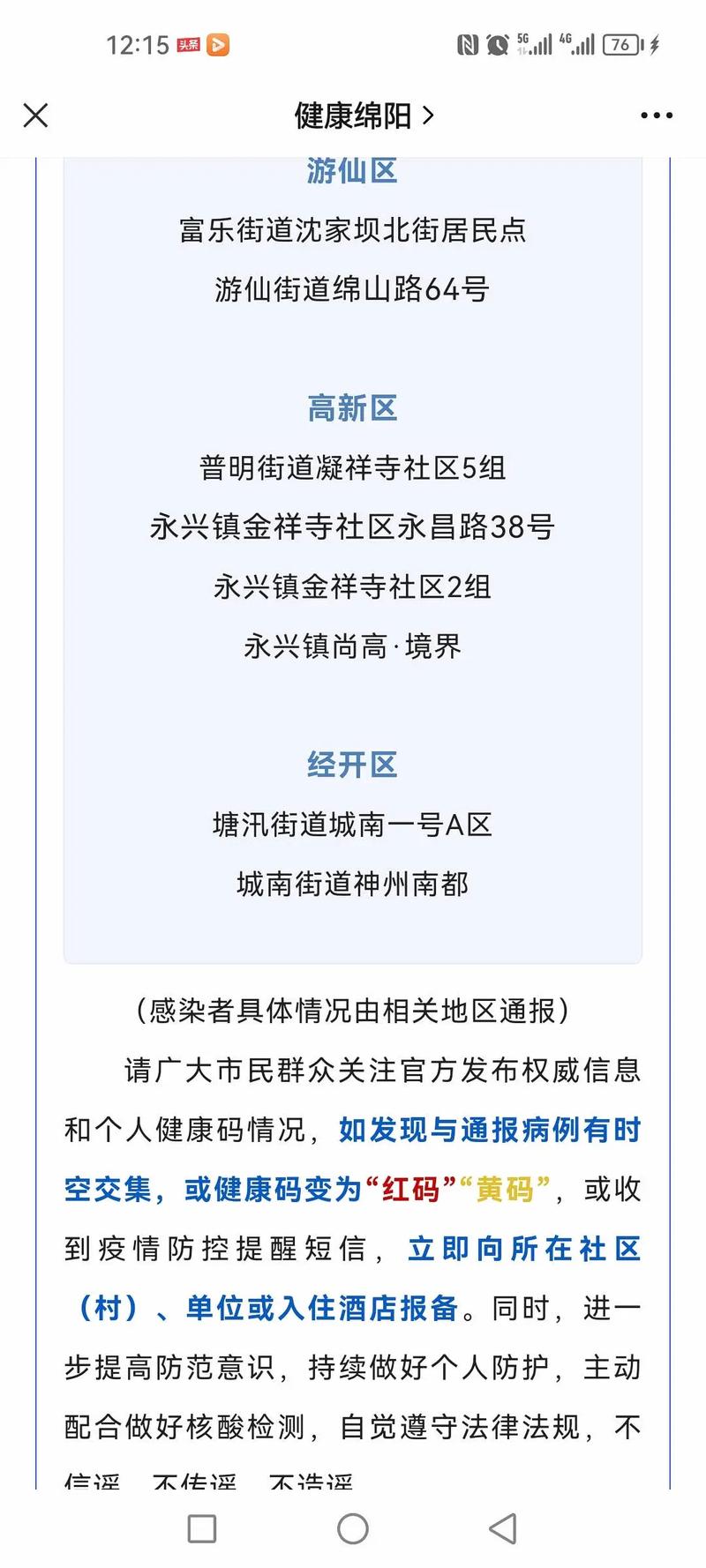This screenshot has width=706, height=1568.
Task: Open the three-dot overflow menu
Action: [x=657, y=116]
